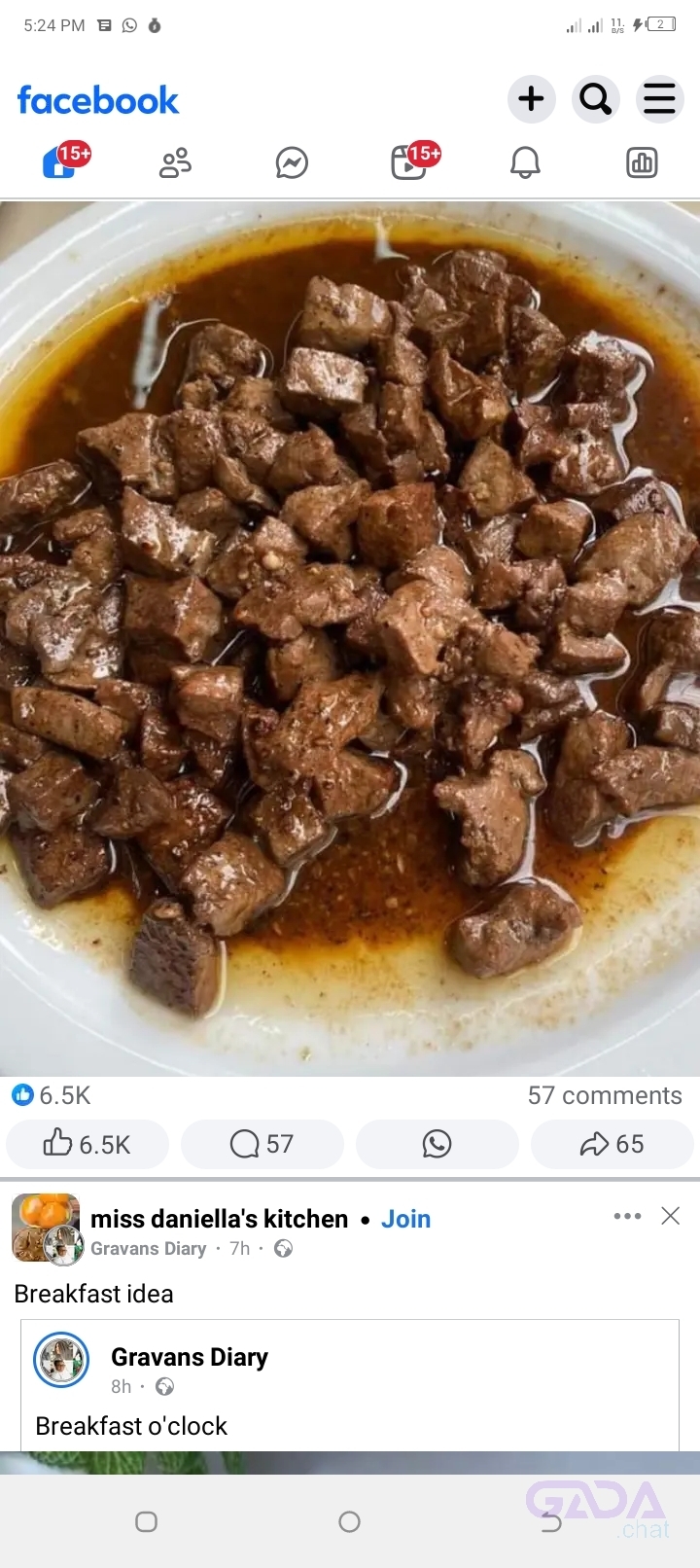The width and height of the screenshot is (700, 1568).
Task: Open Facebook search
Action: pos(595,99)
